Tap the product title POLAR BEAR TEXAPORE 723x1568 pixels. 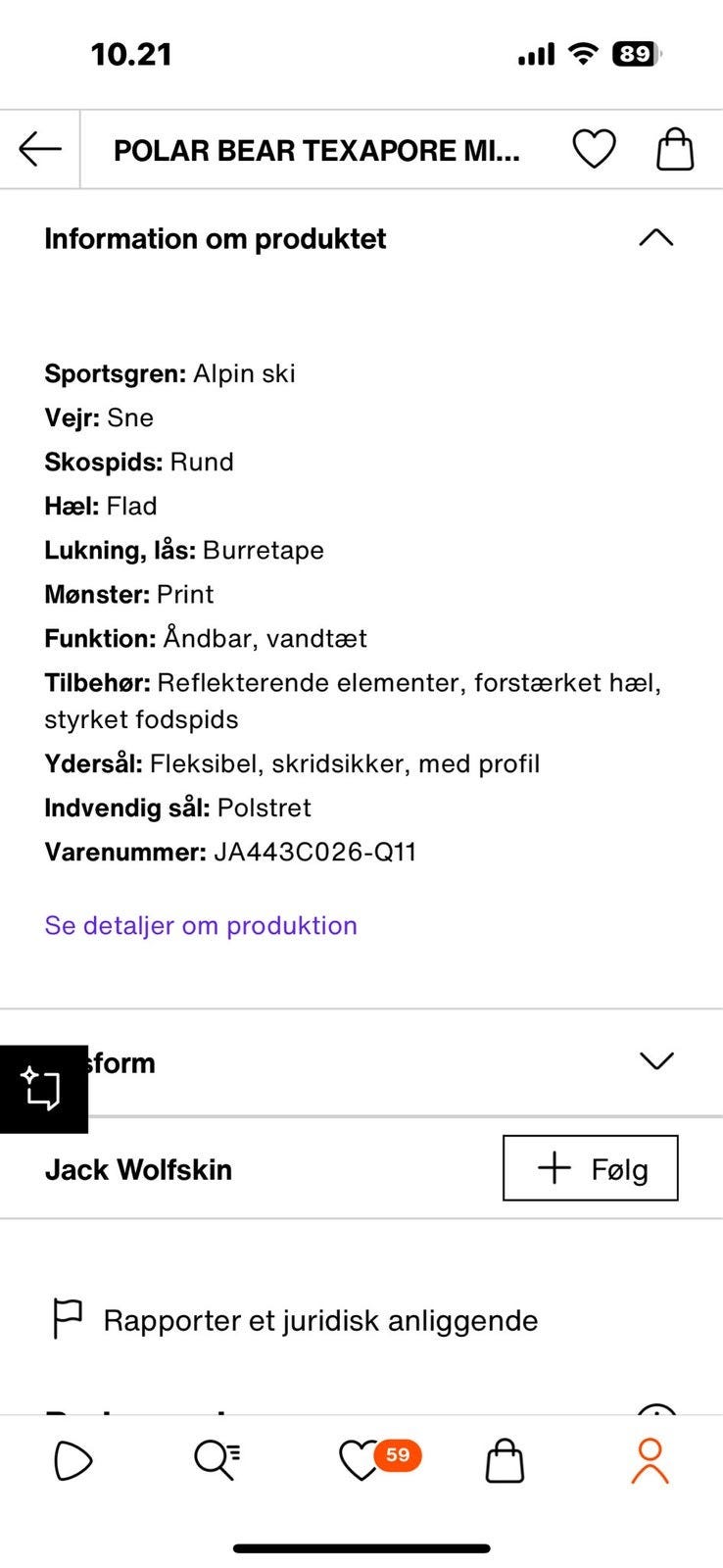tap(316, 149)
